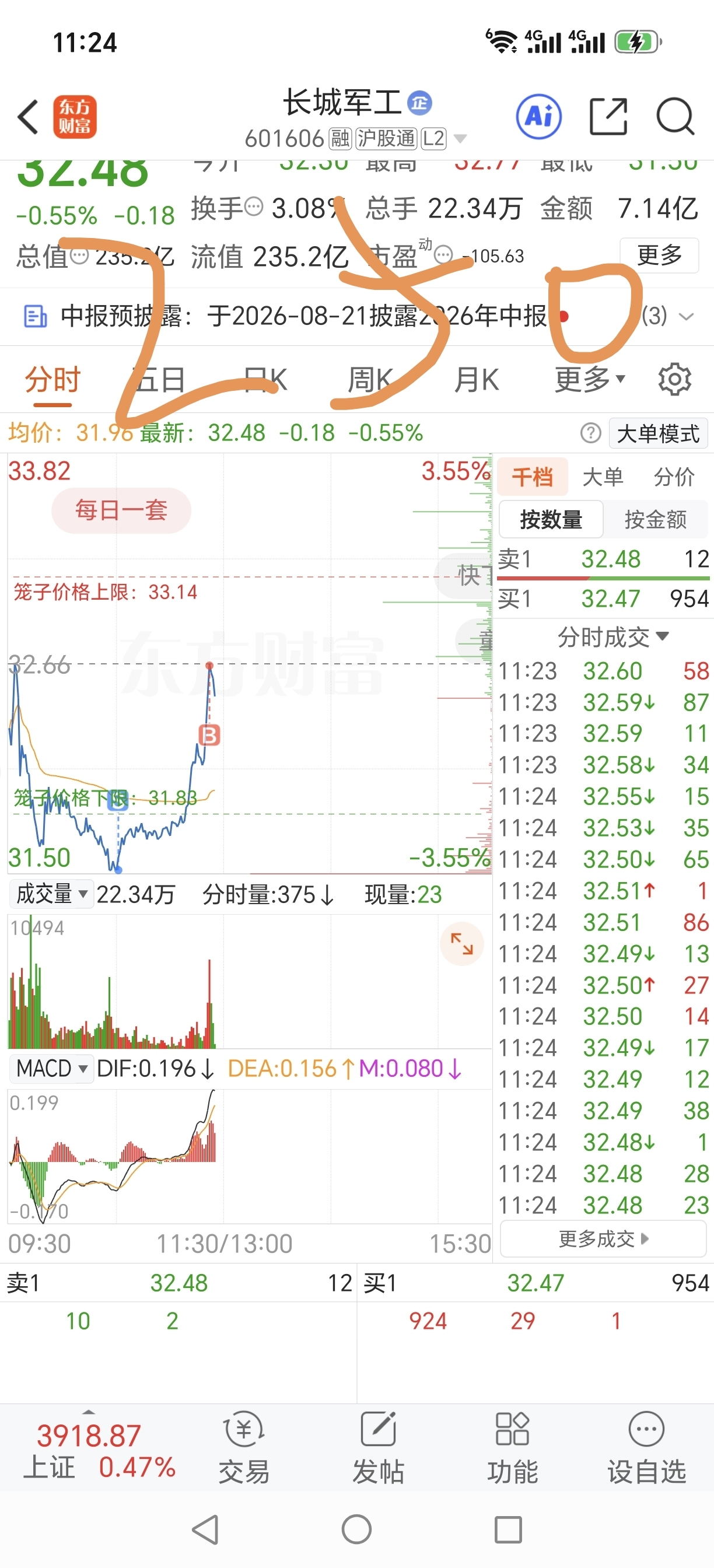Viewport: 714px width, 1568px height.
Task: Open the 更多 chart period dropdown
Action: pos(590,380)
